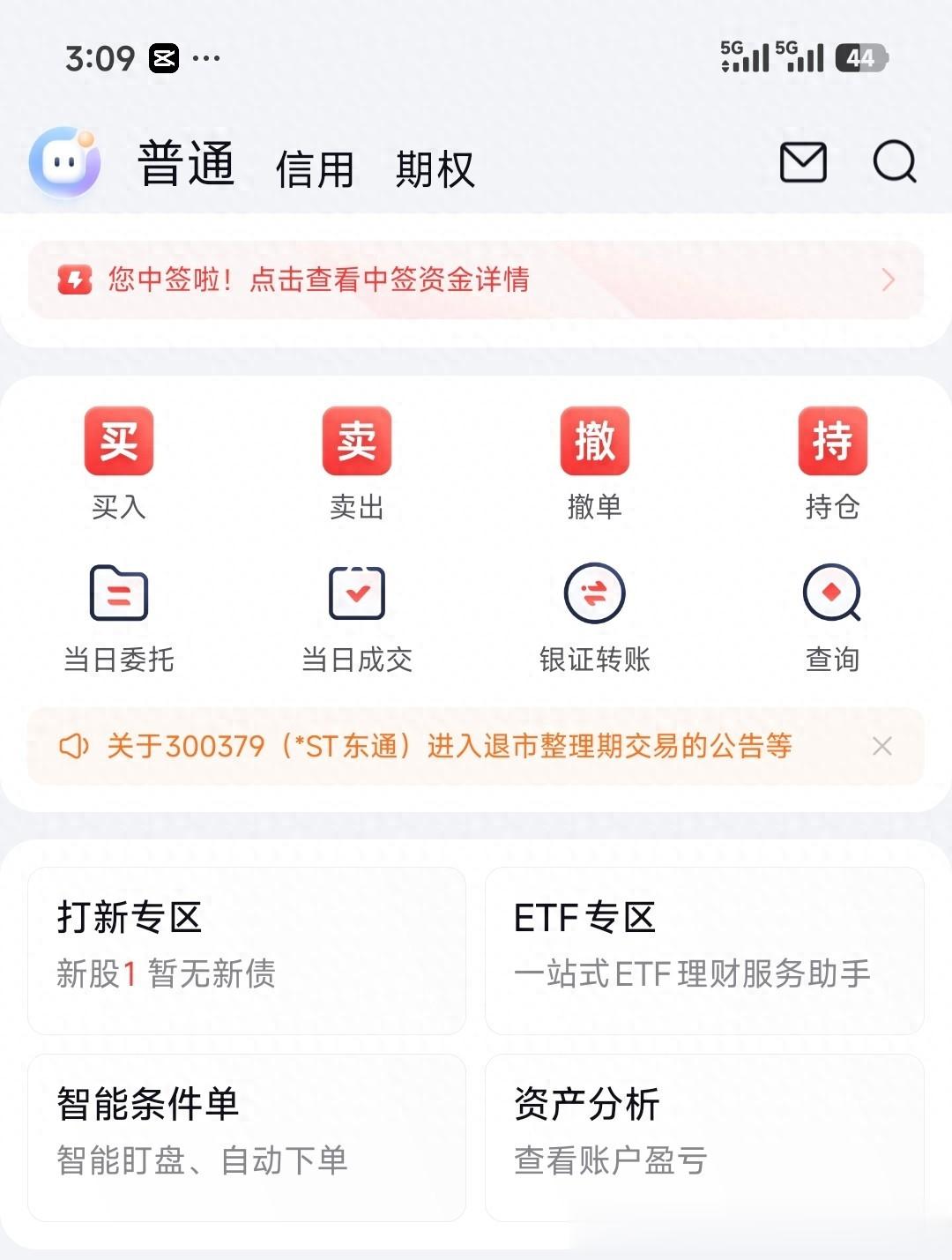Screen dimensions: 952x1260
Task: Open the mail inbox icon
Action: [x=803, y=162]
